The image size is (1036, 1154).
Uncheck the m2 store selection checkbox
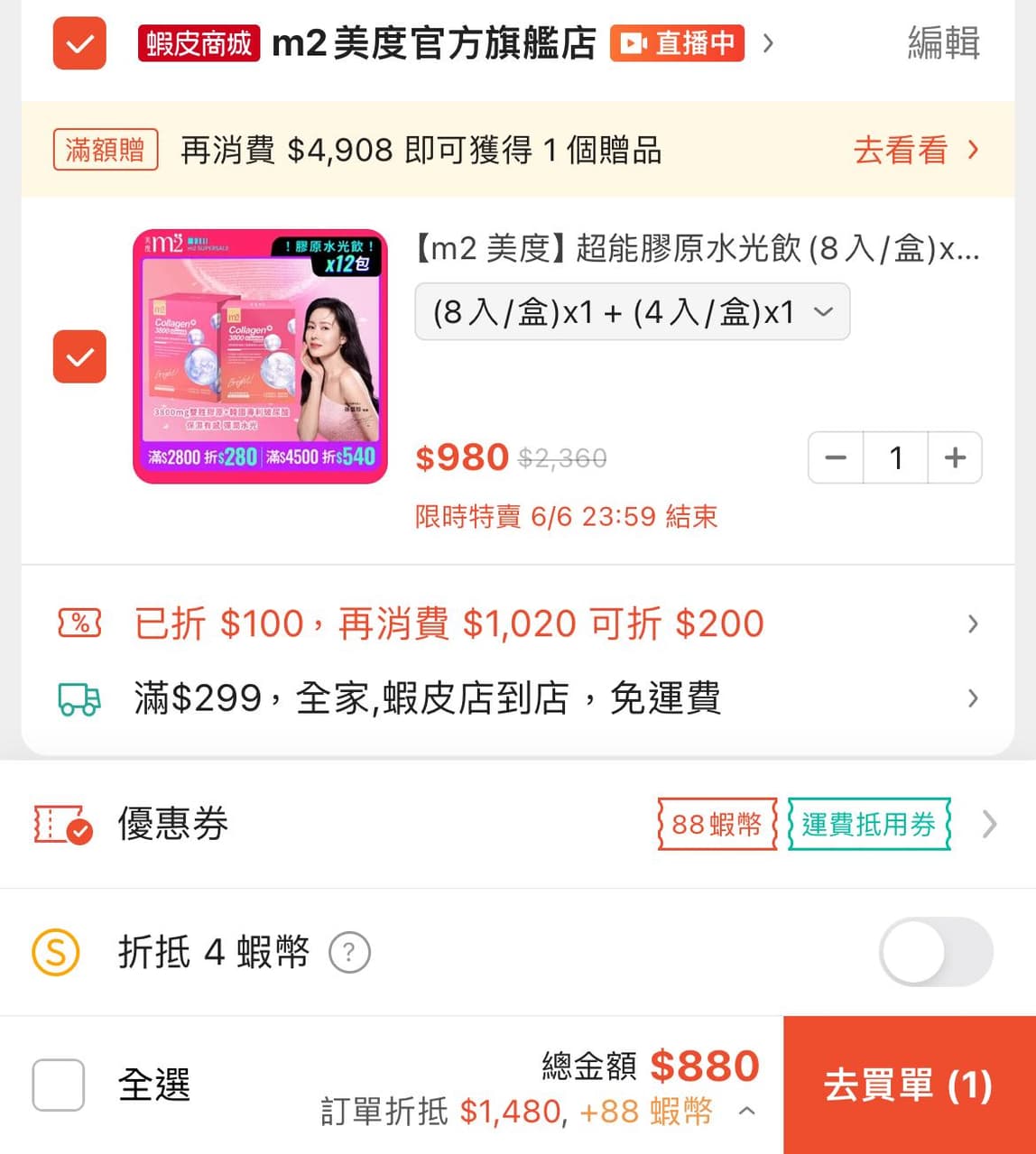pyautogui.click(x=79, y=42)
